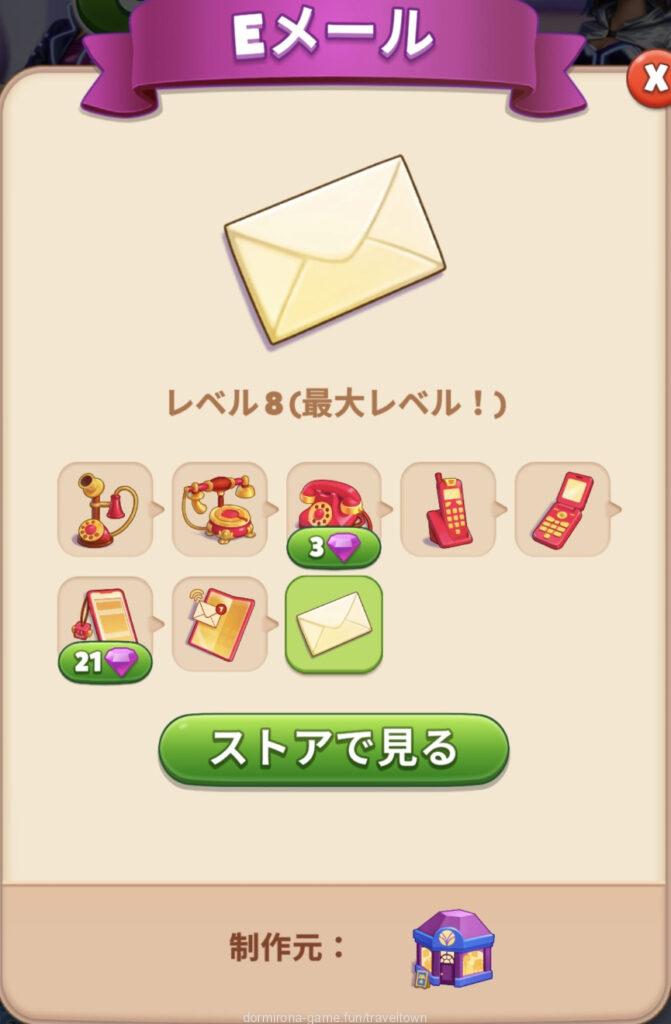Select the red flip phone item

coord(562,509)
